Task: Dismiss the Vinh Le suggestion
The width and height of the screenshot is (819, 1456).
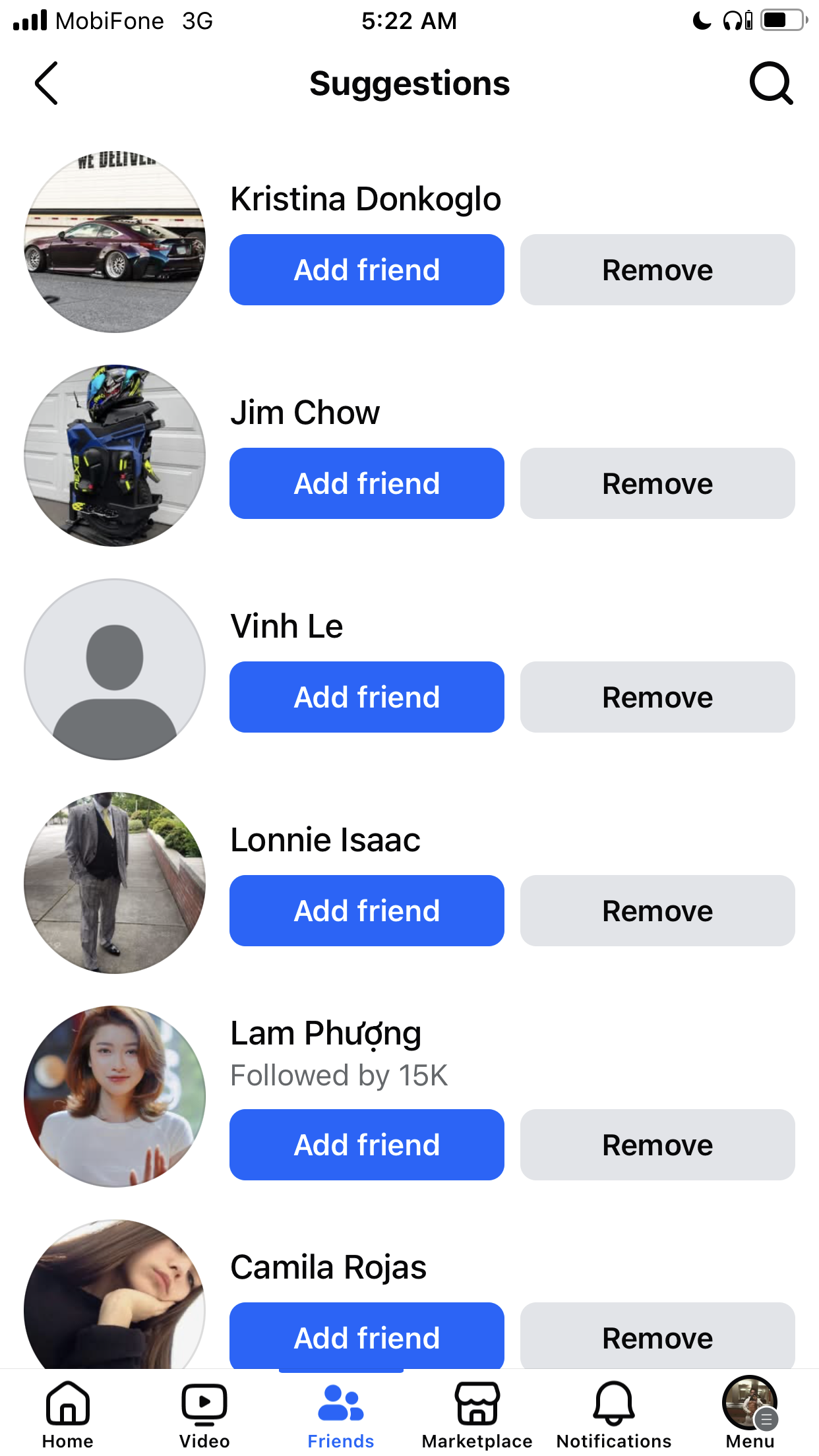Action: [657, 697]
